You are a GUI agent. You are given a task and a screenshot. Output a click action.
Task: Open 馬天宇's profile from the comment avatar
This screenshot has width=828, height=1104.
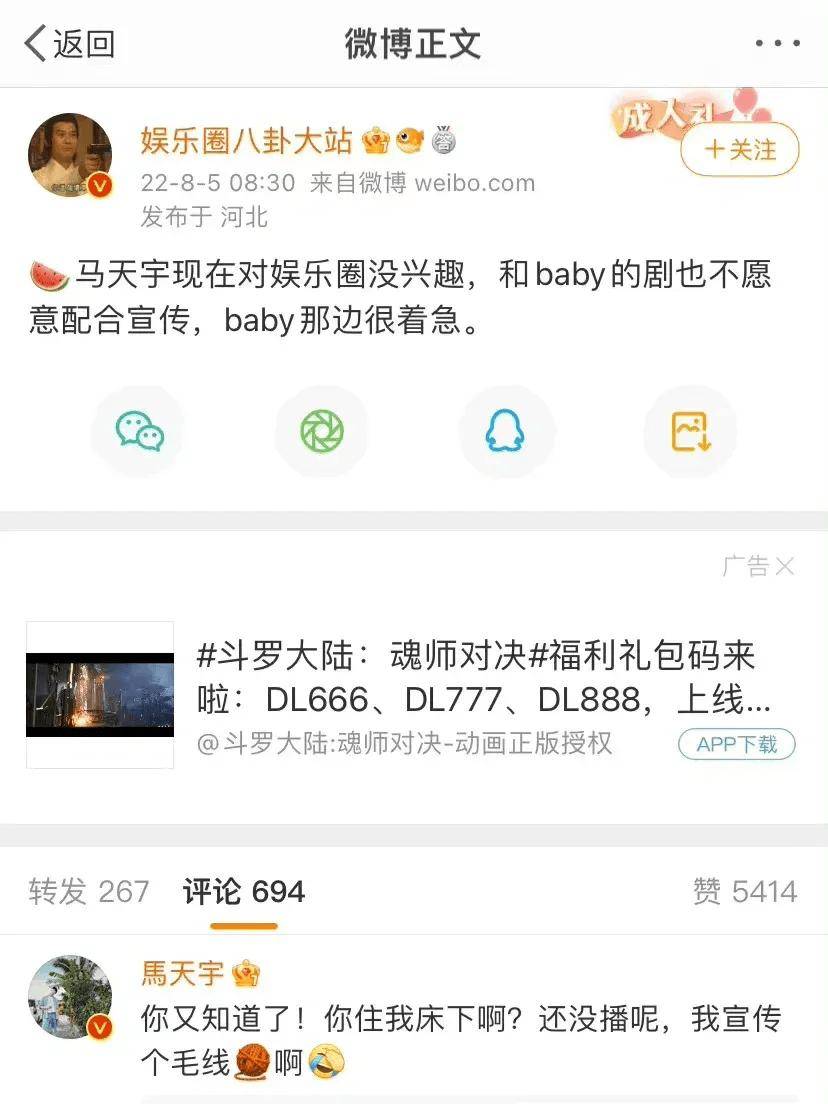[x=69, y=998]
